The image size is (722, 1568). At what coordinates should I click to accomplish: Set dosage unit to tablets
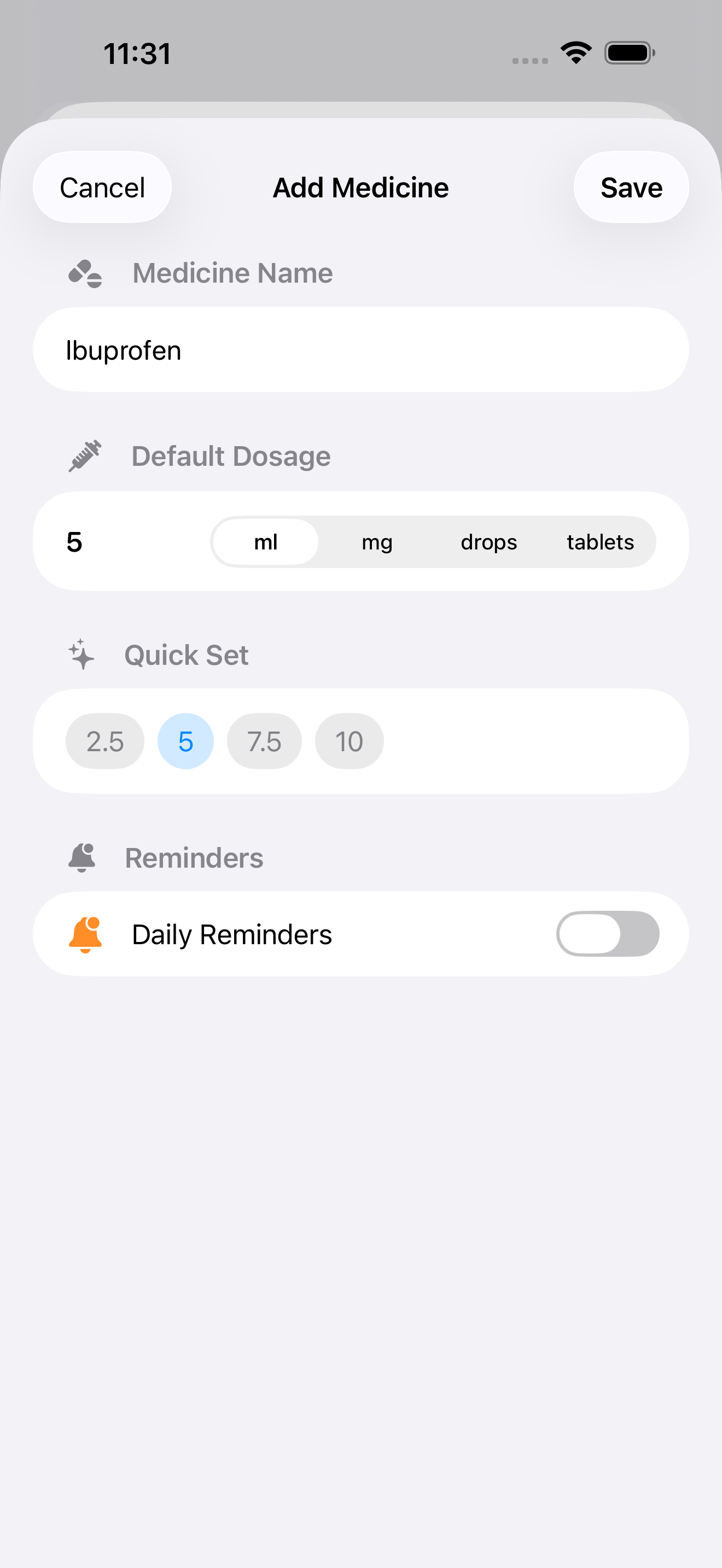(x=600, y=542)
